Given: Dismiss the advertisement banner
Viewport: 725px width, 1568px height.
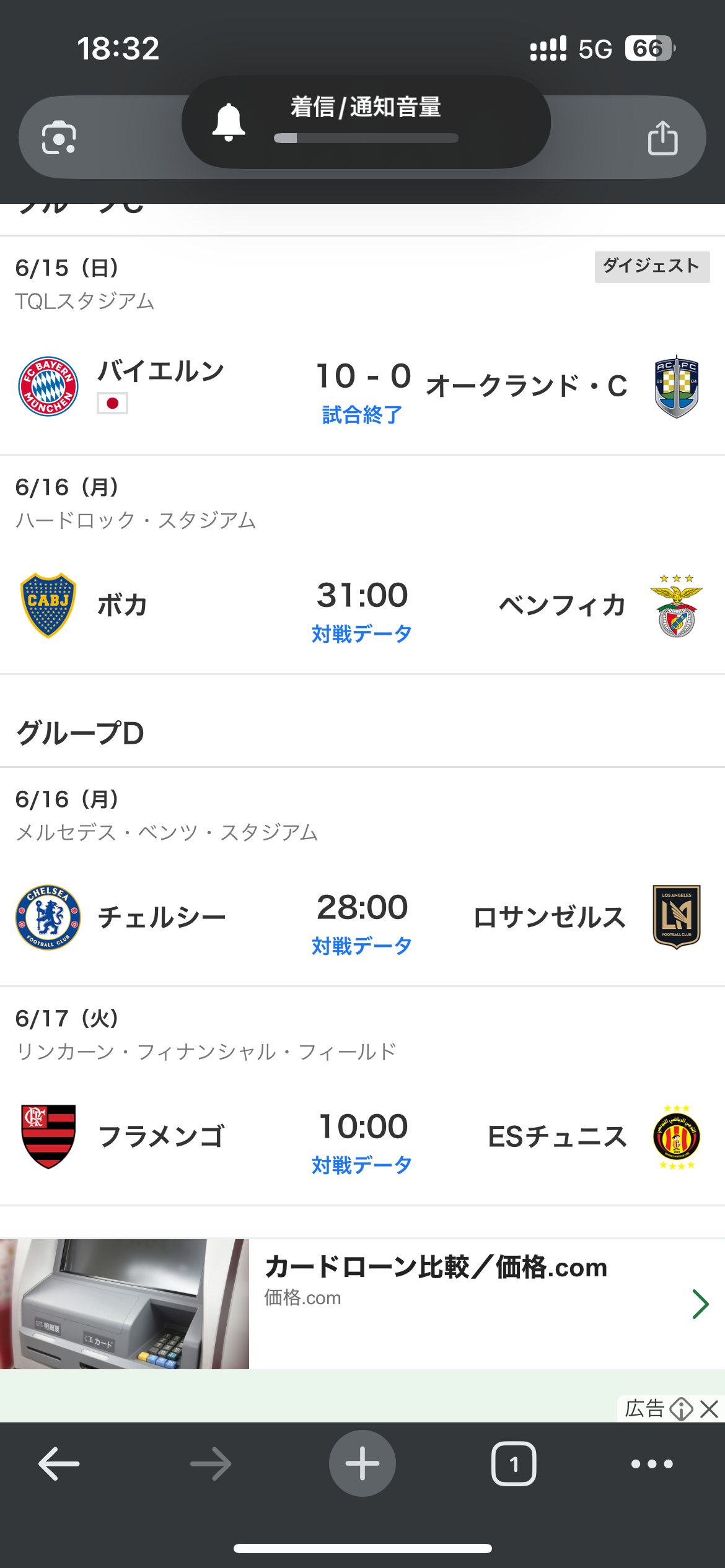Looking at the screenshot, I should pos(710,1409).
